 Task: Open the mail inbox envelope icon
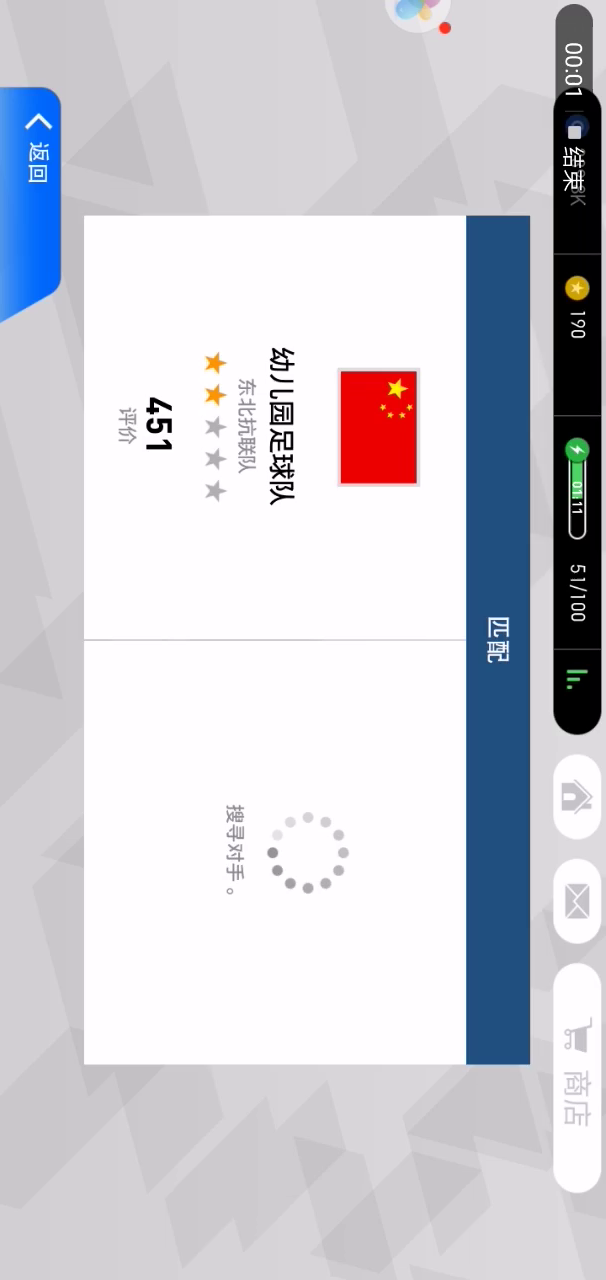coord(577,901)
